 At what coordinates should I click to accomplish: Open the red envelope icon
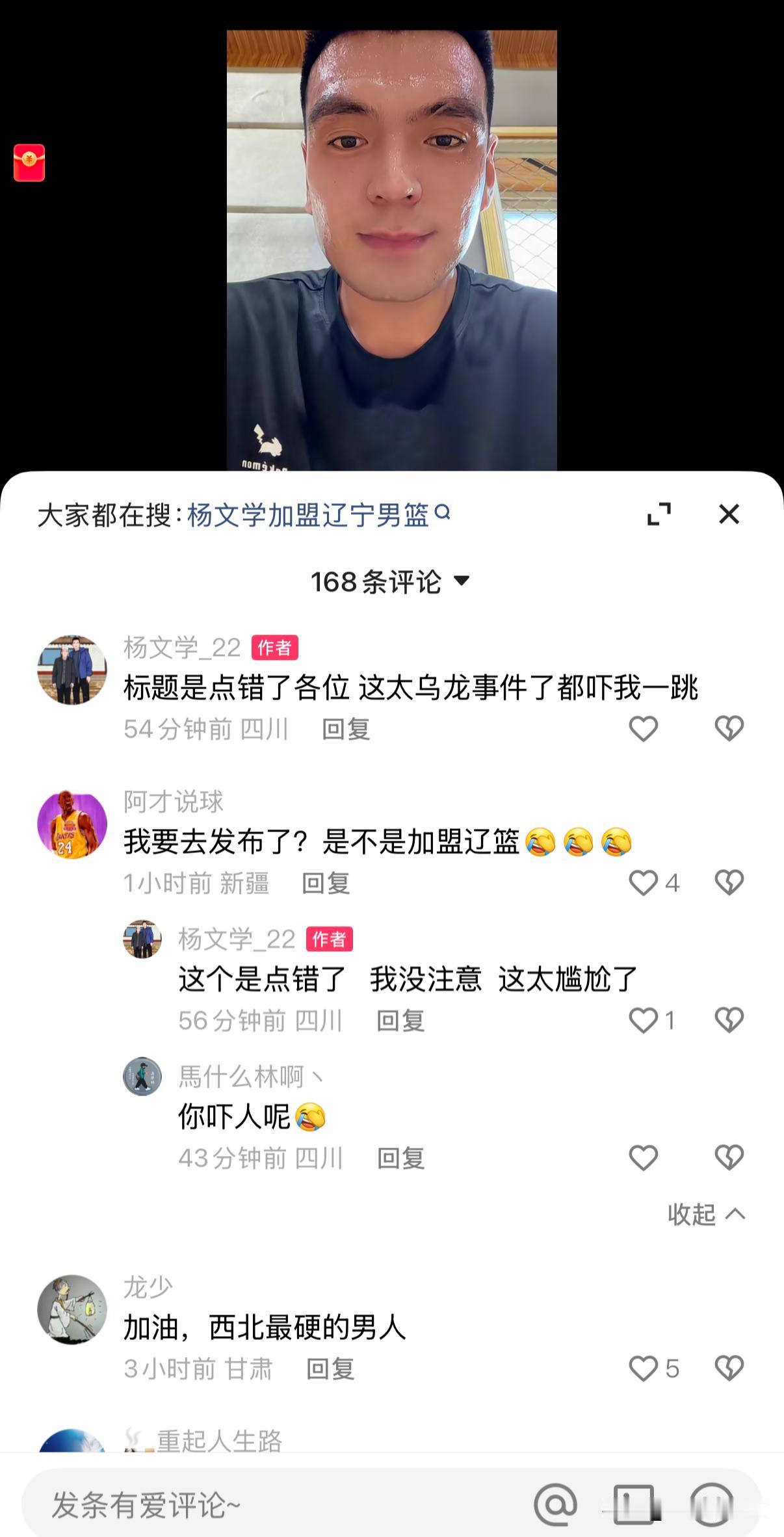click(29, 163)
